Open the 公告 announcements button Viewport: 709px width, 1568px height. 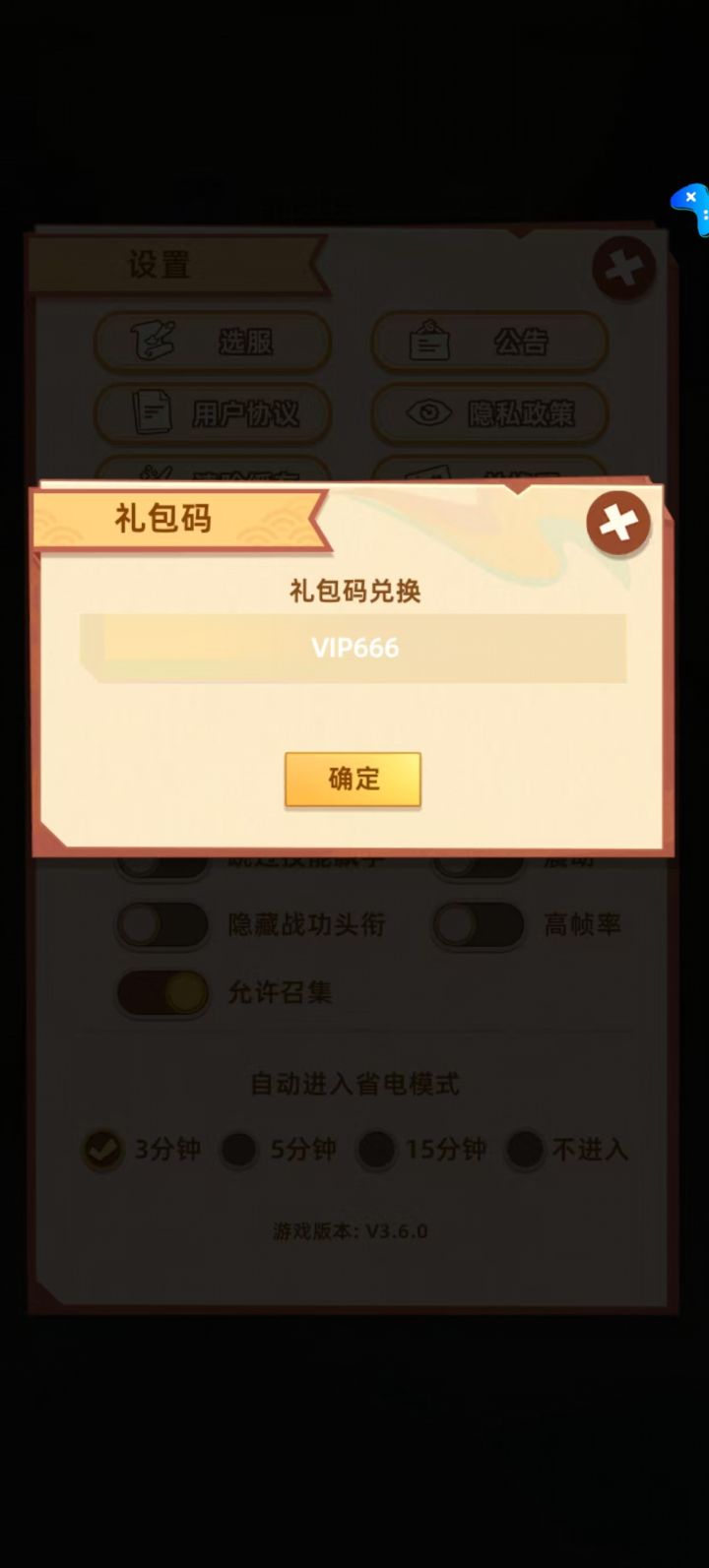click(x=489, y=342)
